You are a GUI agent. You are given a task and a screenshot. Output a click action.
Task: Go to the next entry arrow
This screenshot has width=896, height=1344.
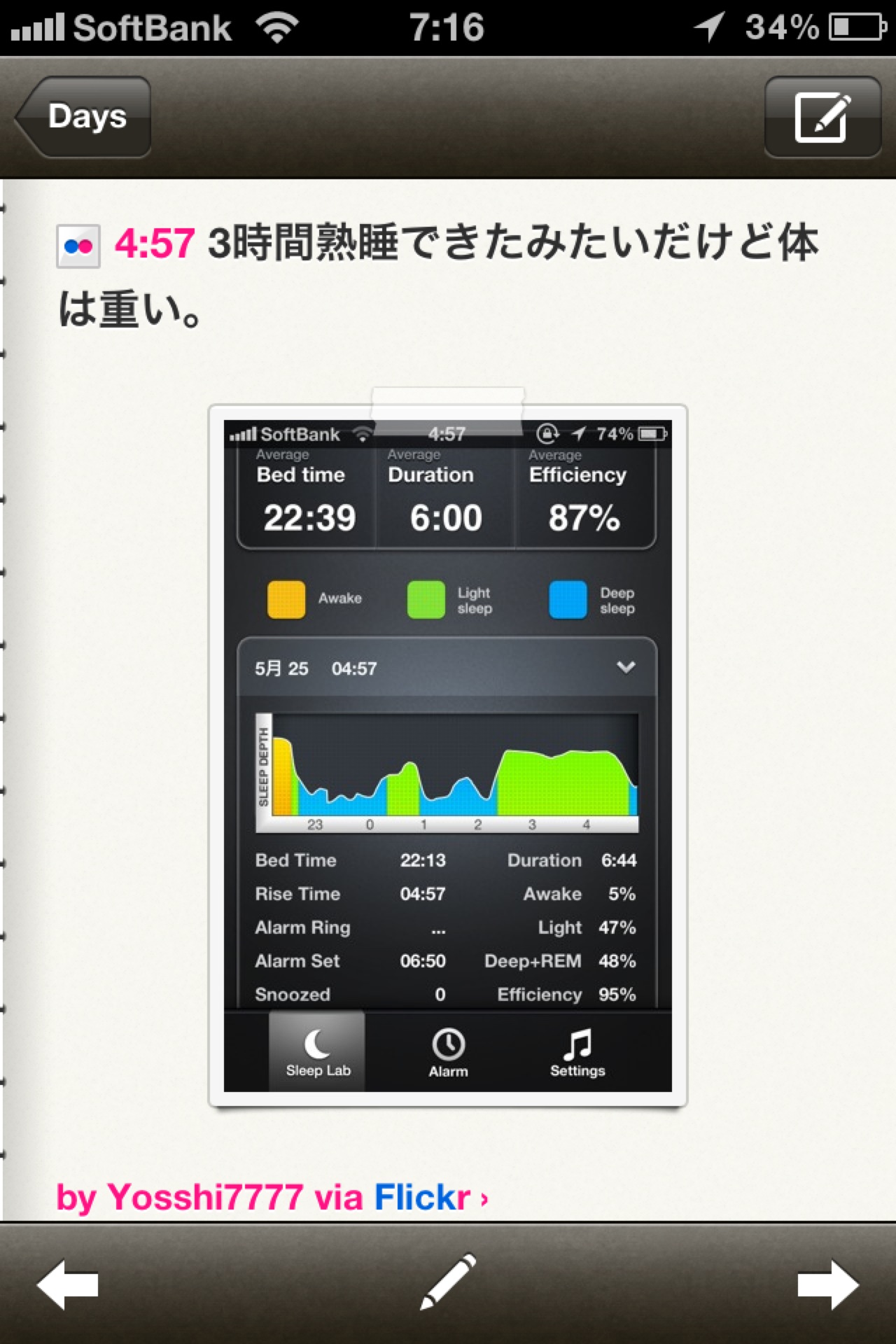827,1284
